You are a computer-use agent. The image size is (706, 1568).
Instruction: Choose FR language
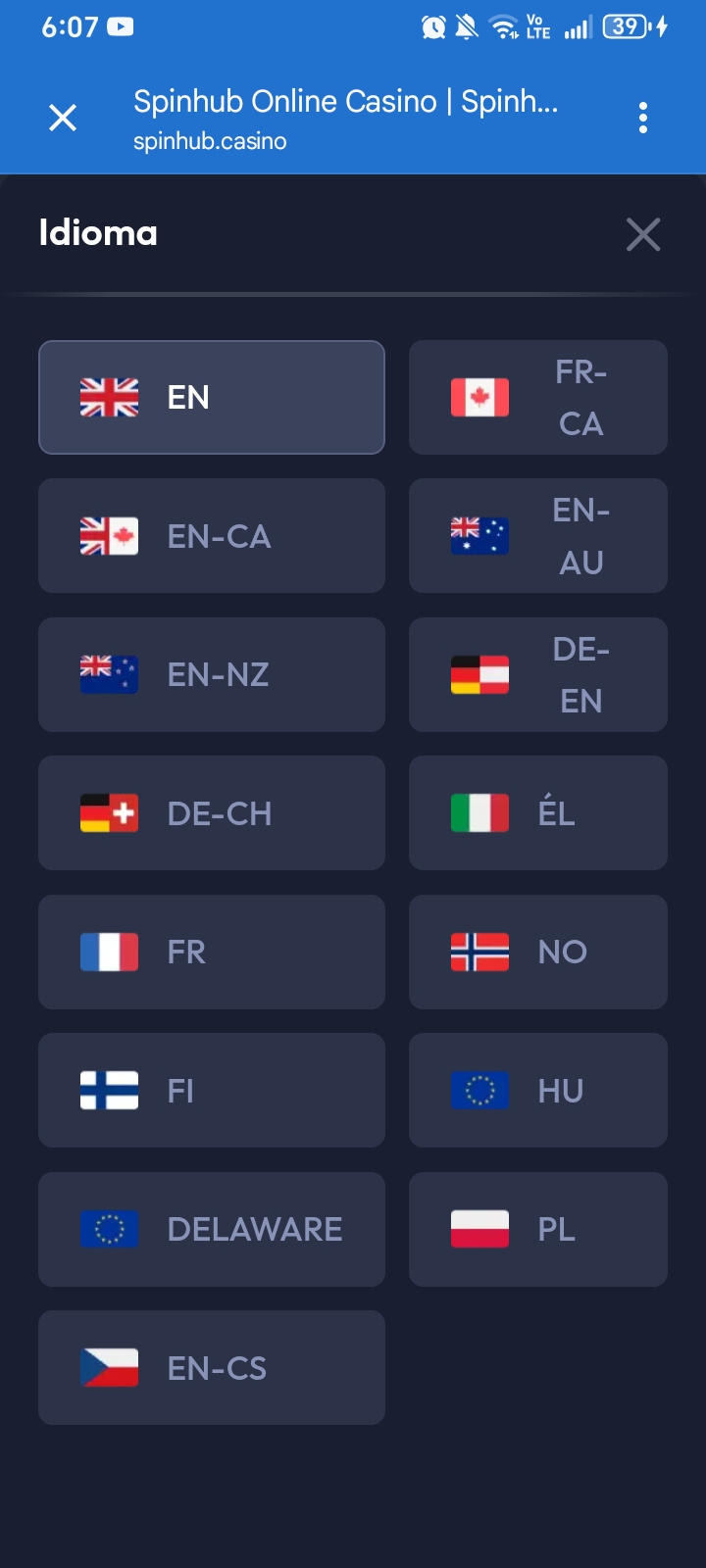(211, 953)
